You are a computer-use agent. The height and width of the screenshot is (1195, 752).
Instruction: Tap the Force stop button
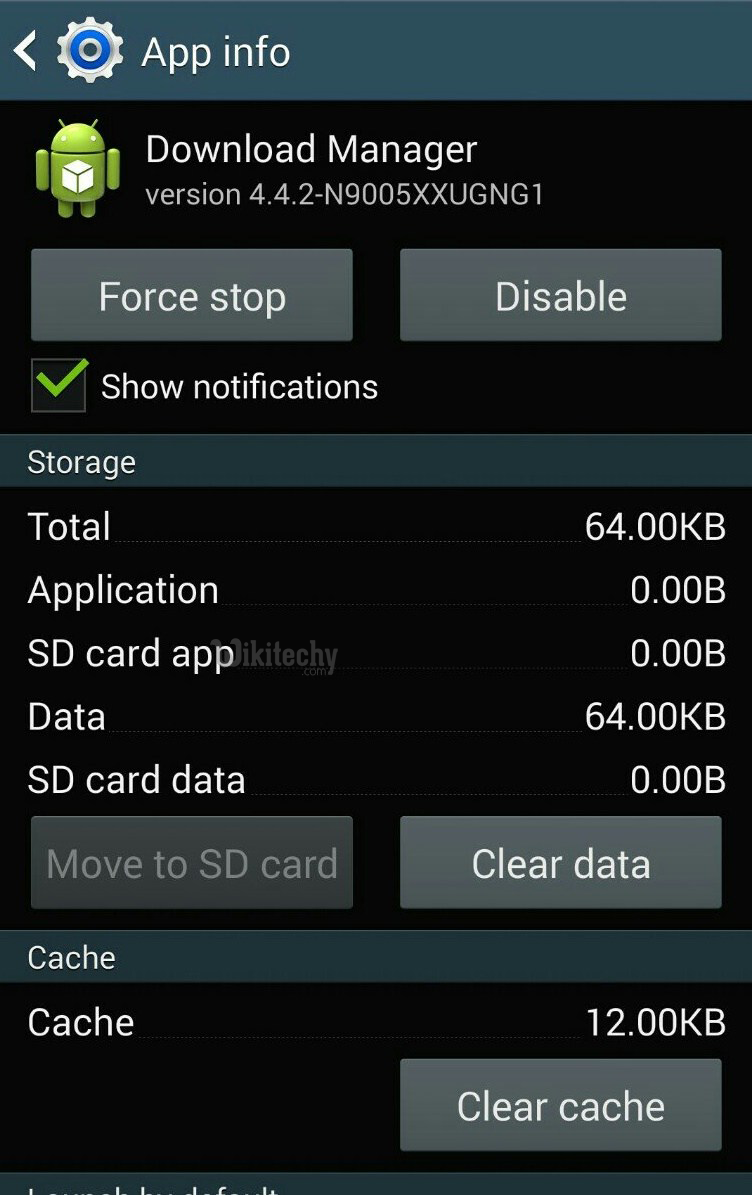pos(192,295)
